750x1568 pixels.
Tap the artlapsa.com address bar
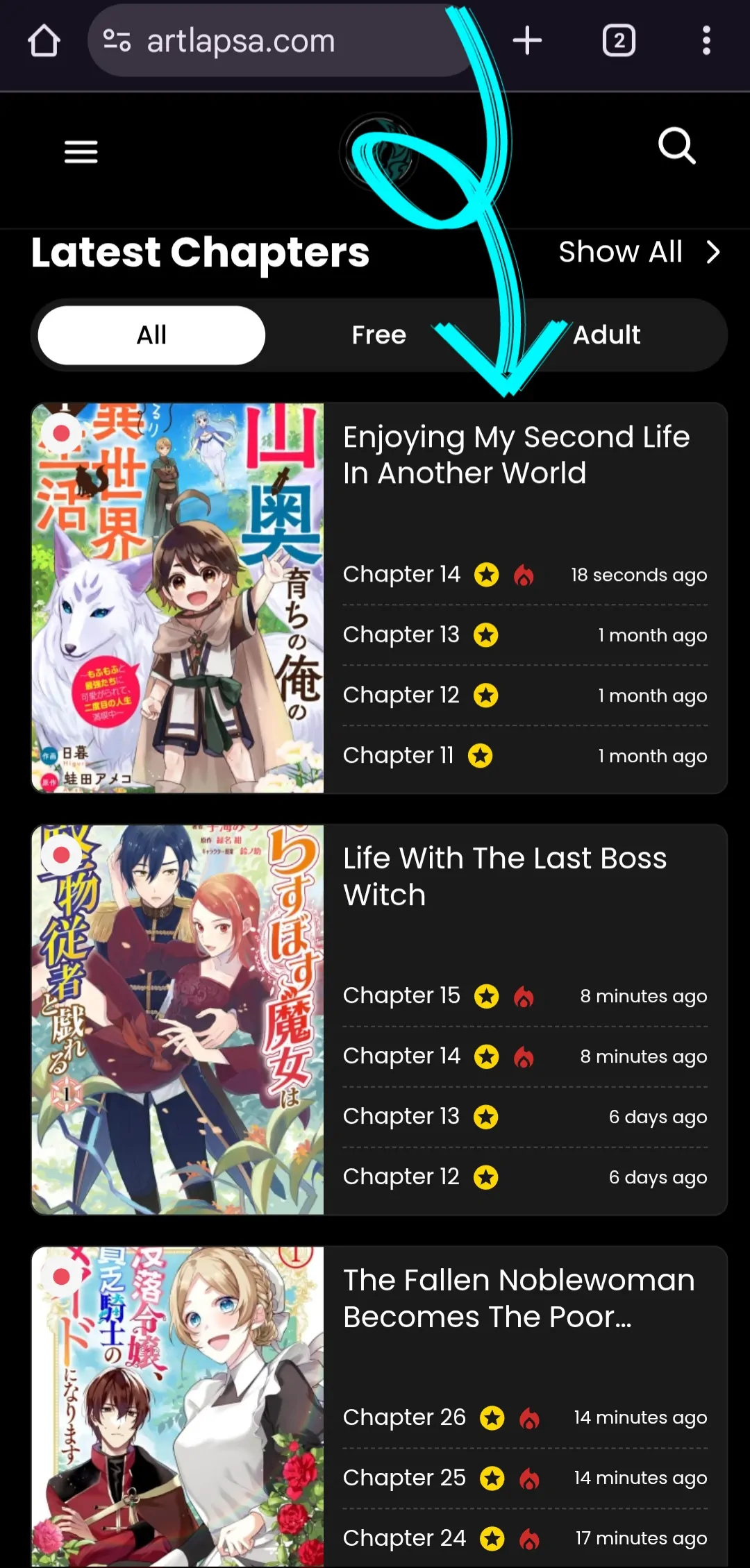[x=278, y=41]
